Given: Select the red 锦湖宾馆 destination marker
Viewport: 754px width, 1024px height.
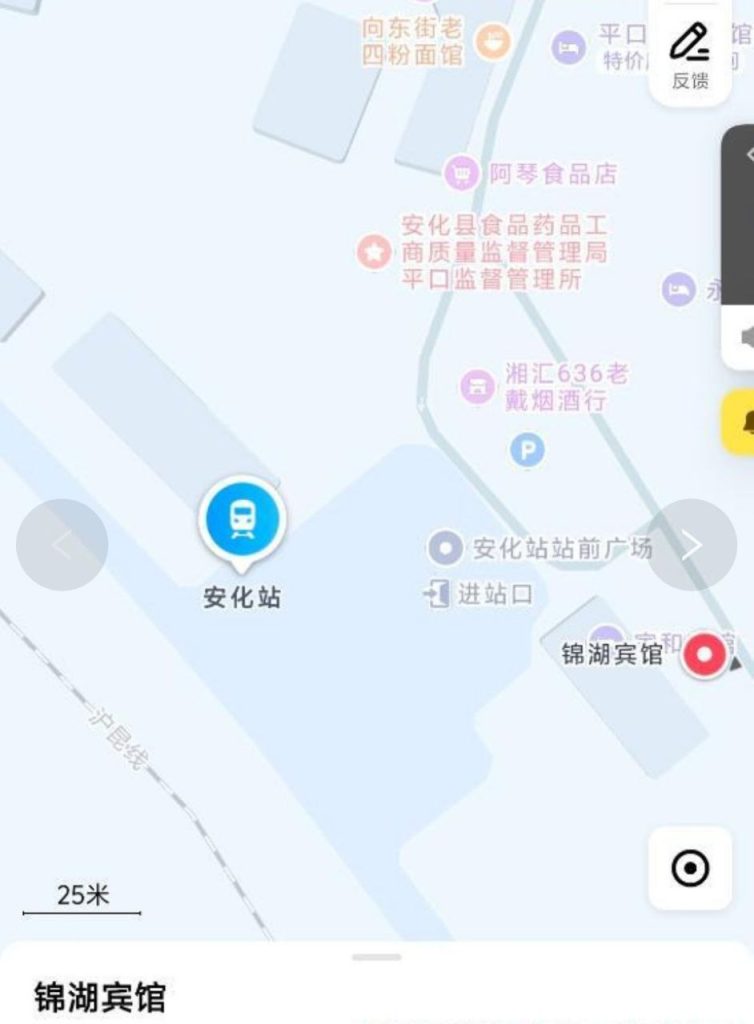Looking at the screenshot, I should click(x=705, y=656).
